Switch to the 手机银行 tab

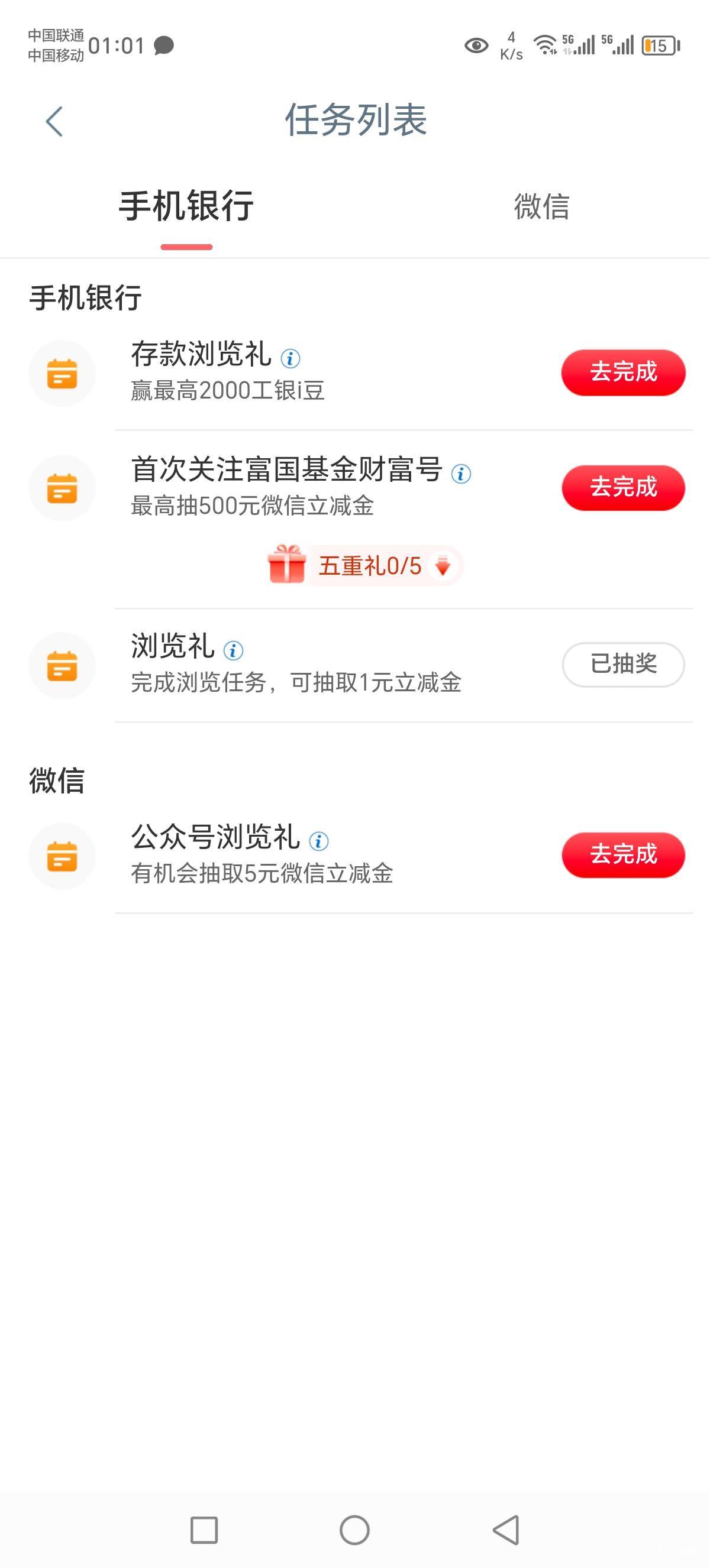(186, 206)
